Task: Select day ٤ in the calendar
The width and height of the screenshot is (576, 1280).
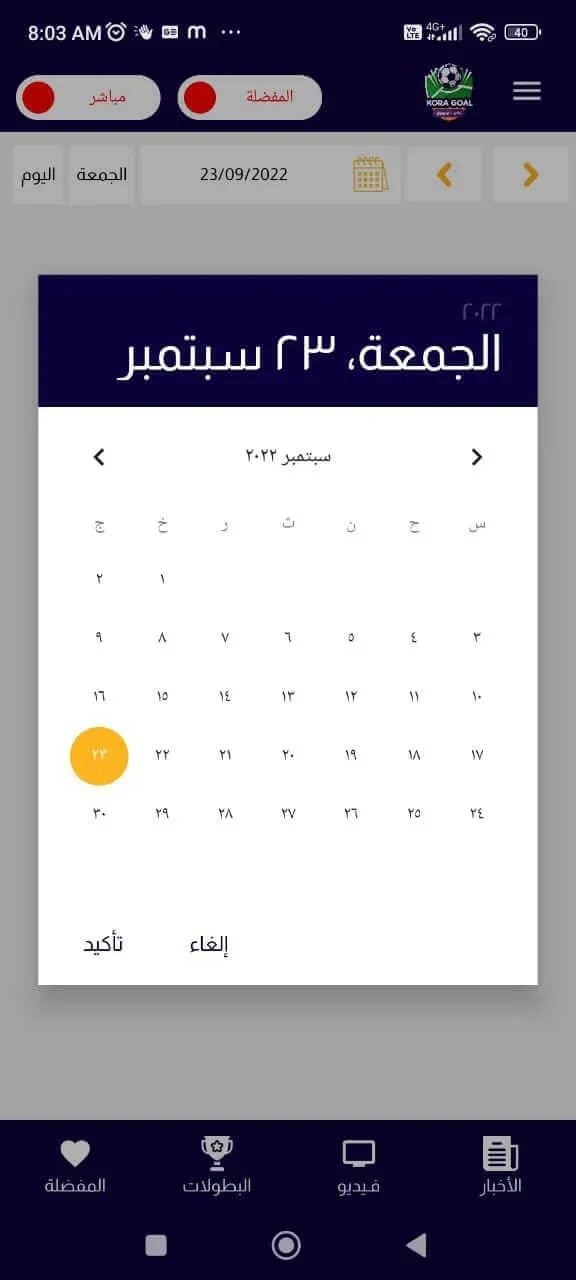Action: click(x=414, y=637)
